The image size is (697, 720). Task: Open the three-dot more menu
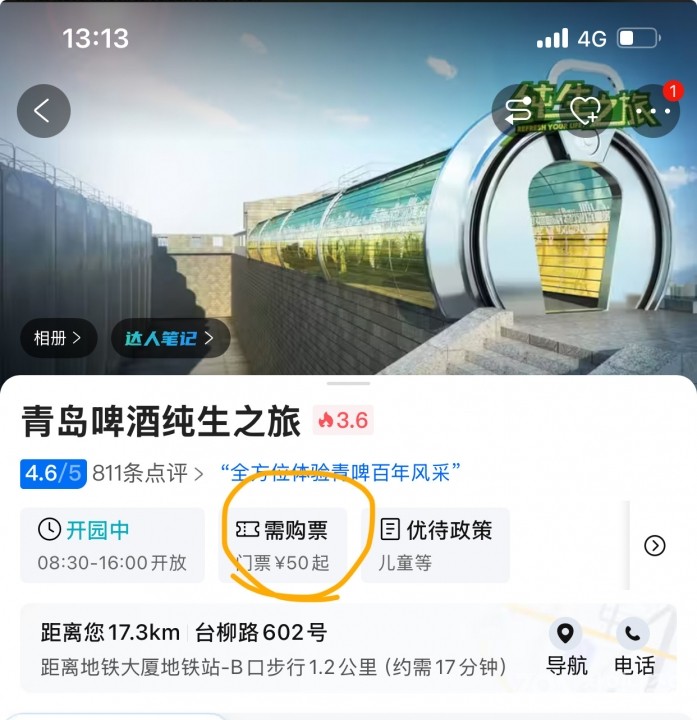pyautogui.click(x=657, y=111)
